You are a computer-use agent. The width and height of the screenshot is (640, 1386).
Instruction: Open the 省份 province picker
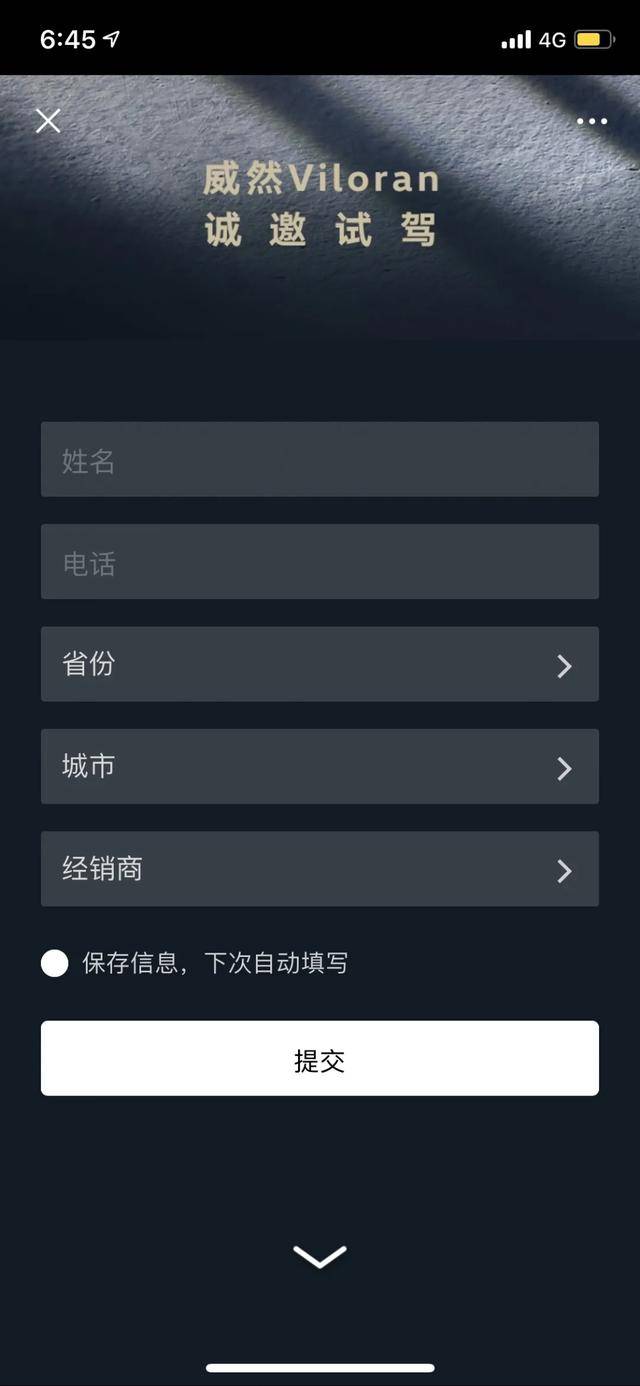[x=320, y=664]
